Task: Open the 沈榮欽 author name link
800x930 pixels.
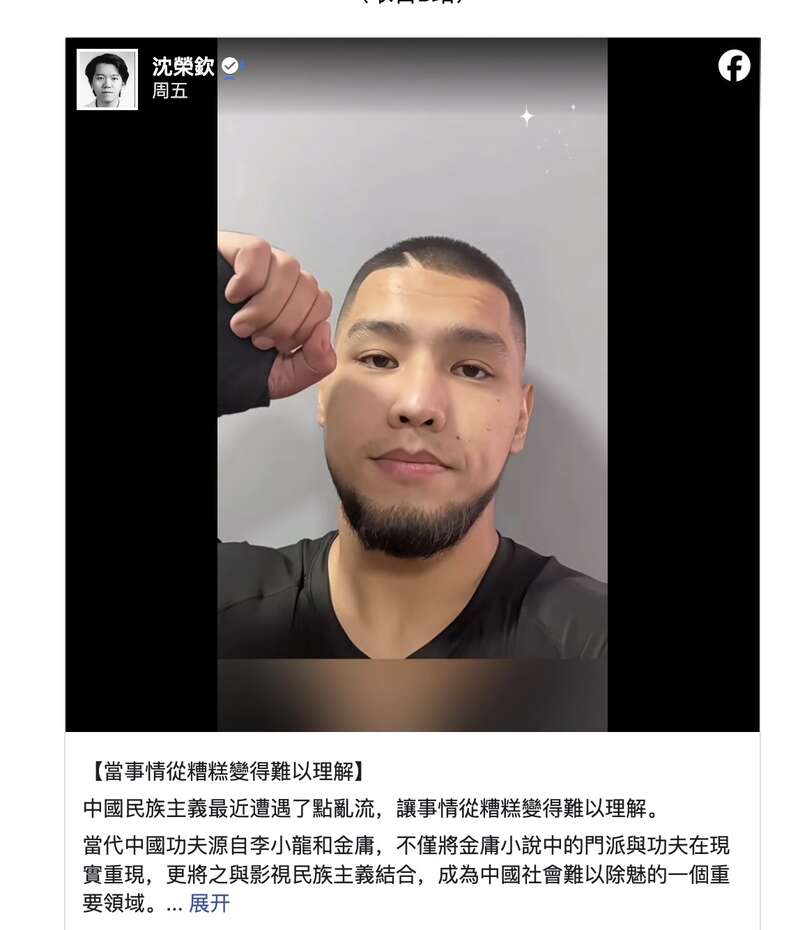Action: pos(183,66)
